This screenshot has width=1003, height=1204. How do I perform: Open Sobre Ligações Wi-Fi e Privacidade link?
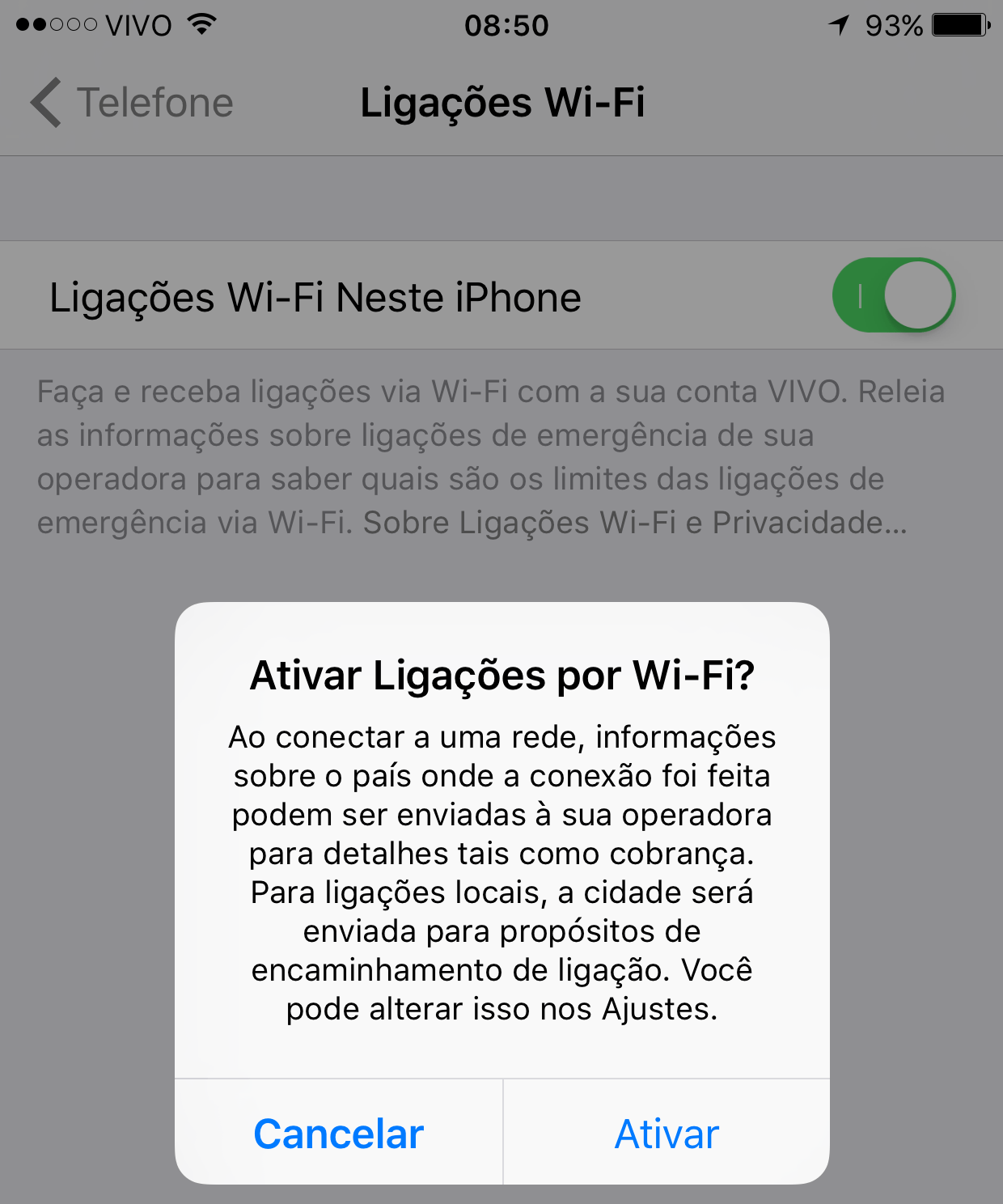(634, 523)
